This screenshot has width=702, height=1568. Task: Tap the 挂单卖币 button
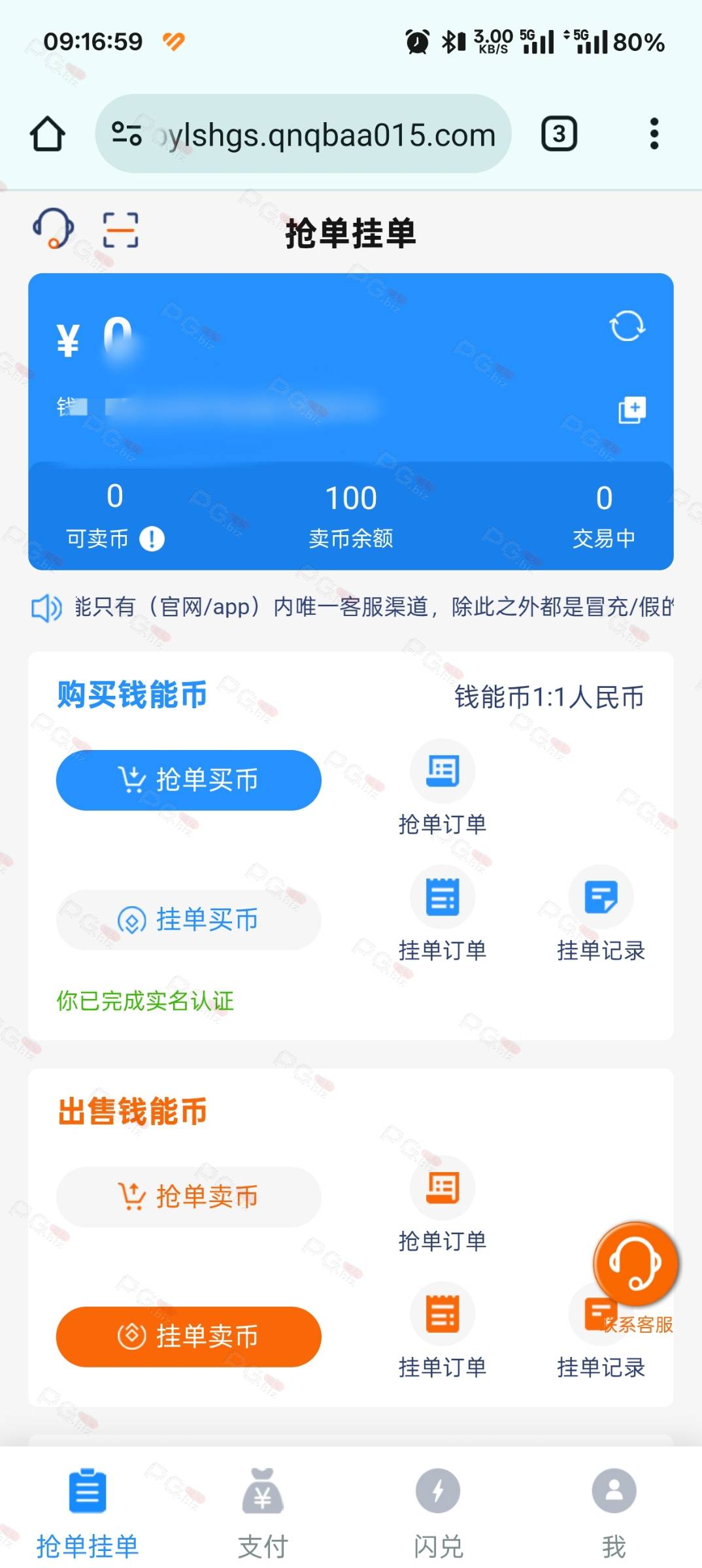188,1337
